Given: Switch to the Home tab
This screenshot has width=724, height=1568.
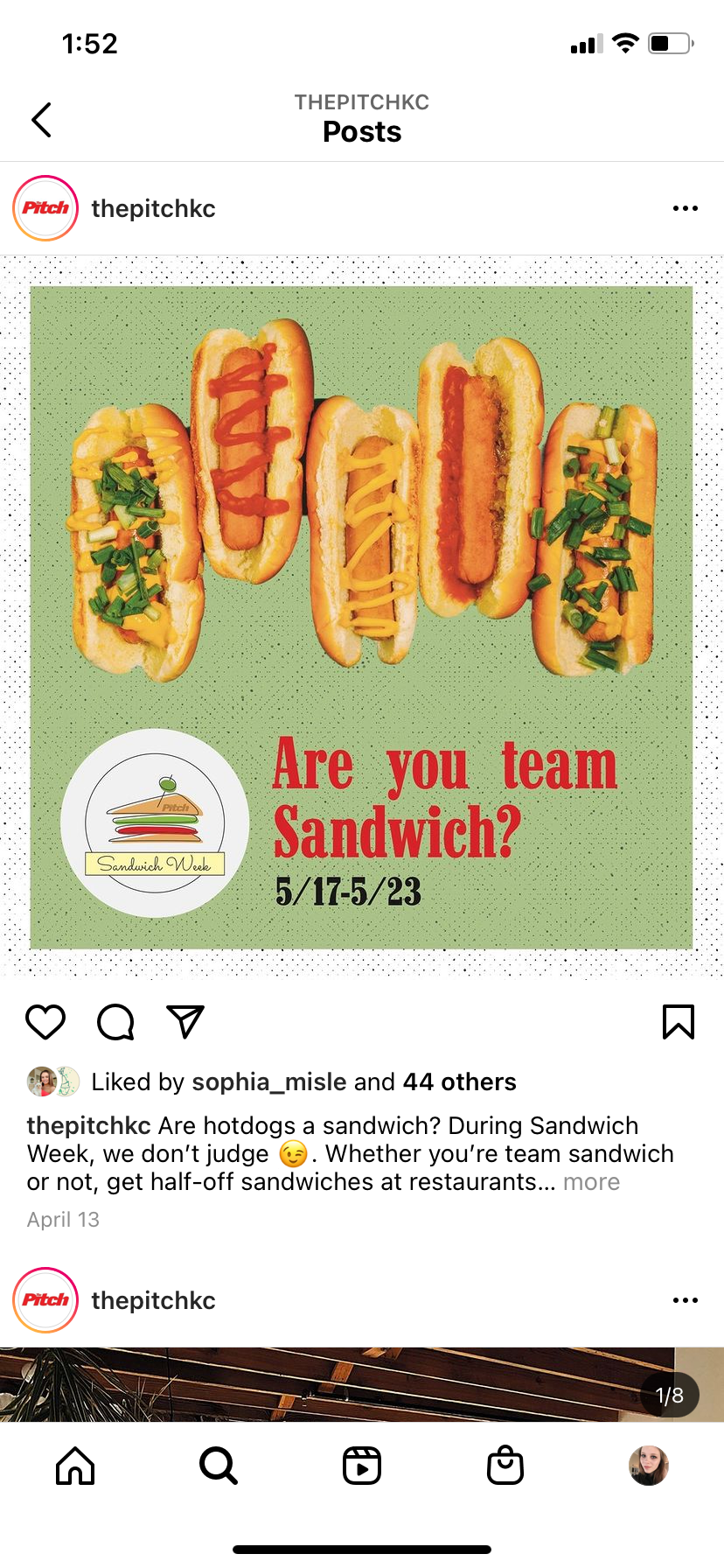Looking at the screenshot, I should click(x=75, y=1466).
